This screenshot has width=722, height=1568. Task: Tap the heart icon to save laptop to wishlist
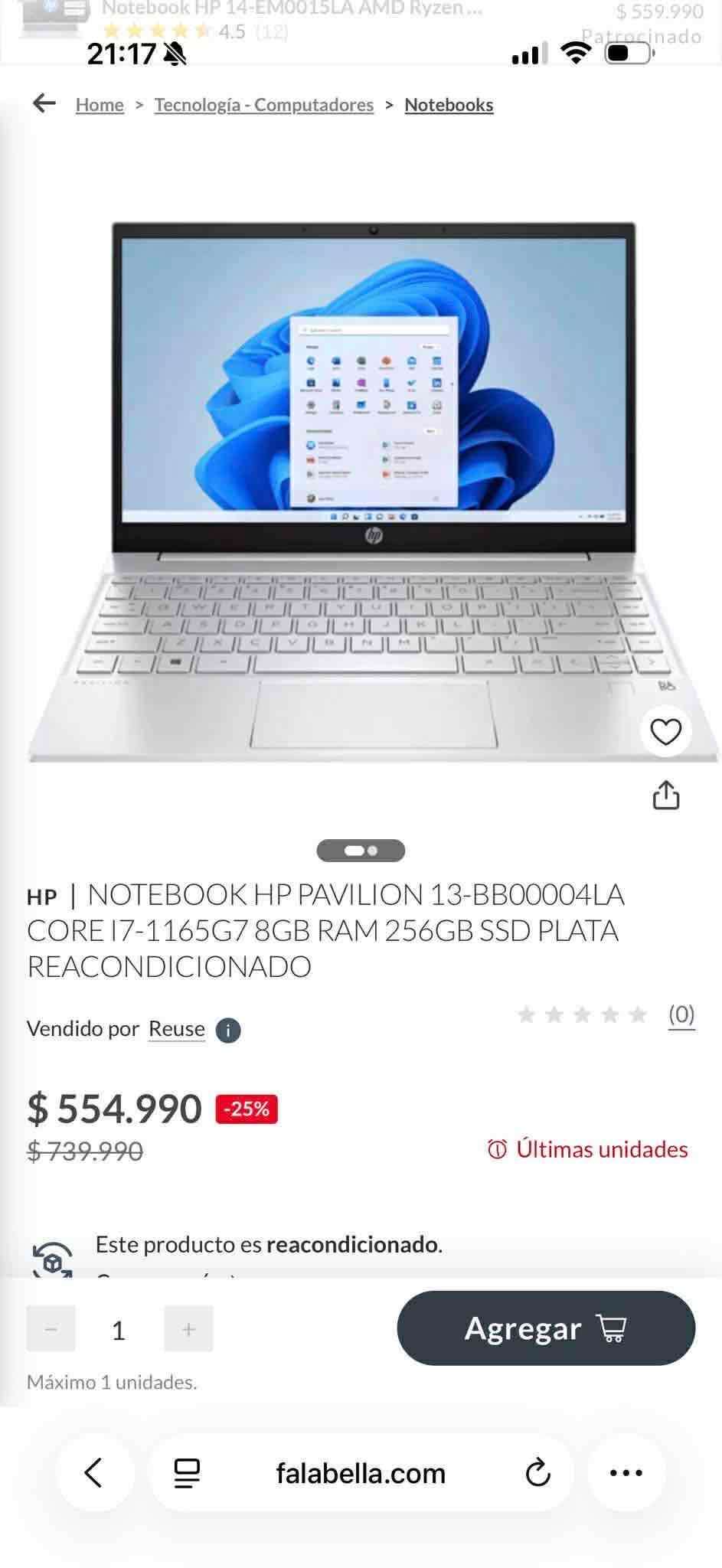pos(665,731)
